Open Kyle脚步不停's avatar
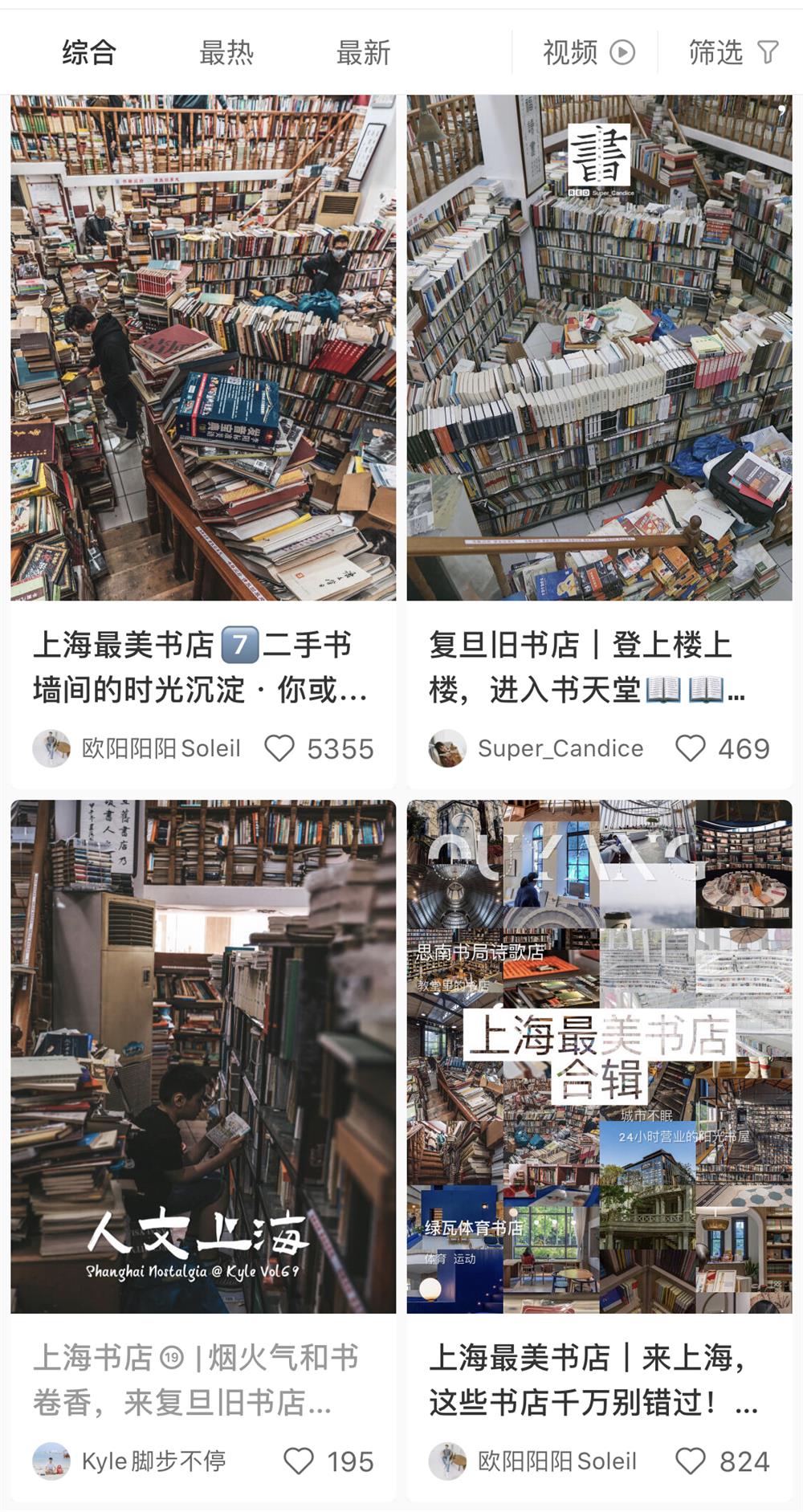The image size is (803, 1512). 51,1462
